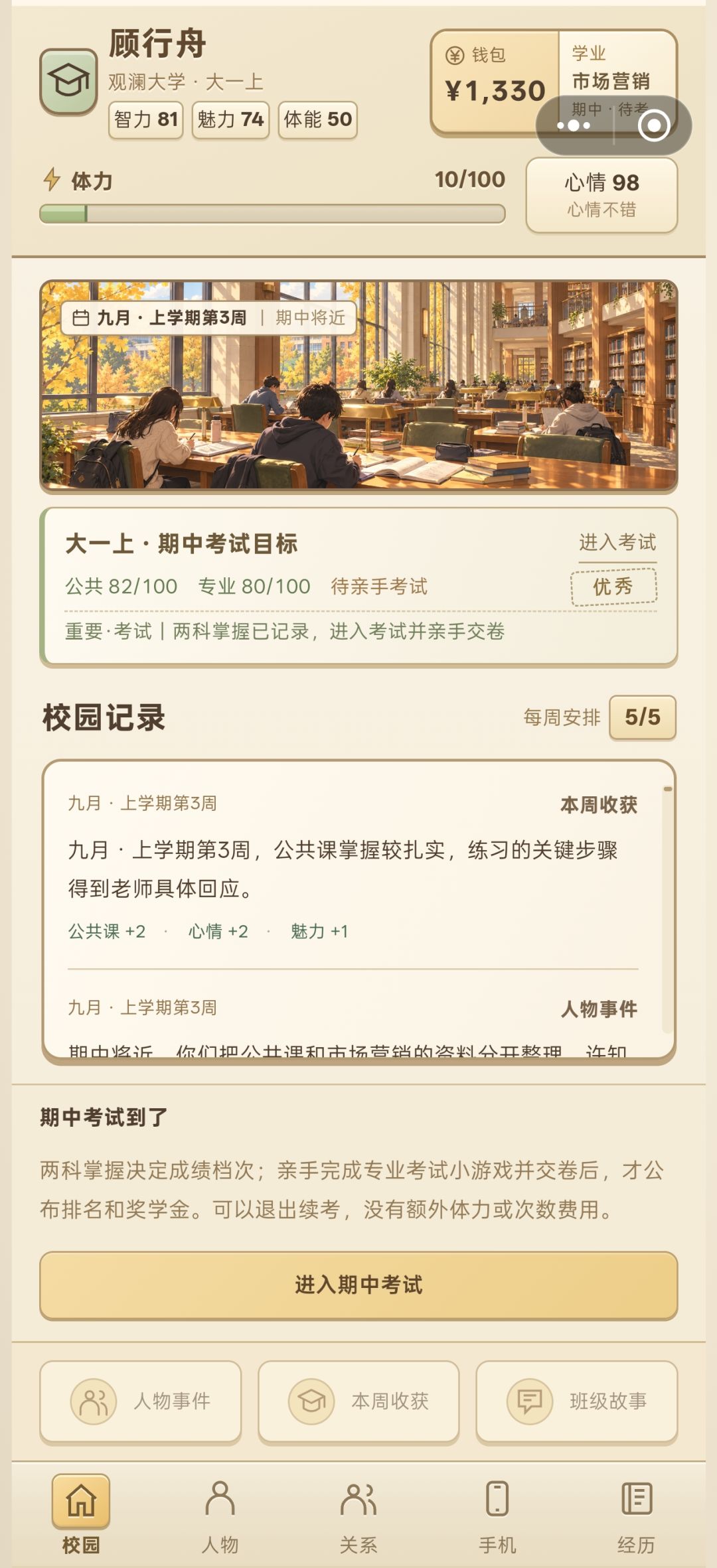
Task: Tap the graduation cap avatar icon
Action: point(69,82)
